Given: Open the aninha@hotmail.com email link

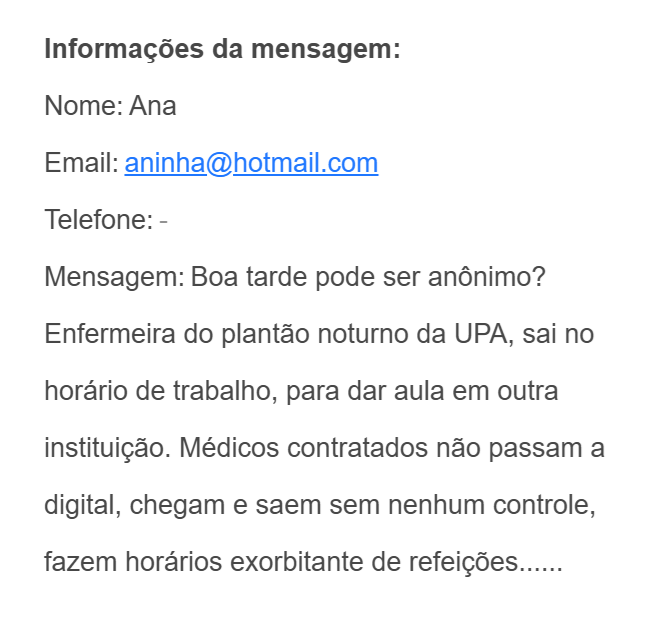Looking at the screenshot, I should click(251, 163).
